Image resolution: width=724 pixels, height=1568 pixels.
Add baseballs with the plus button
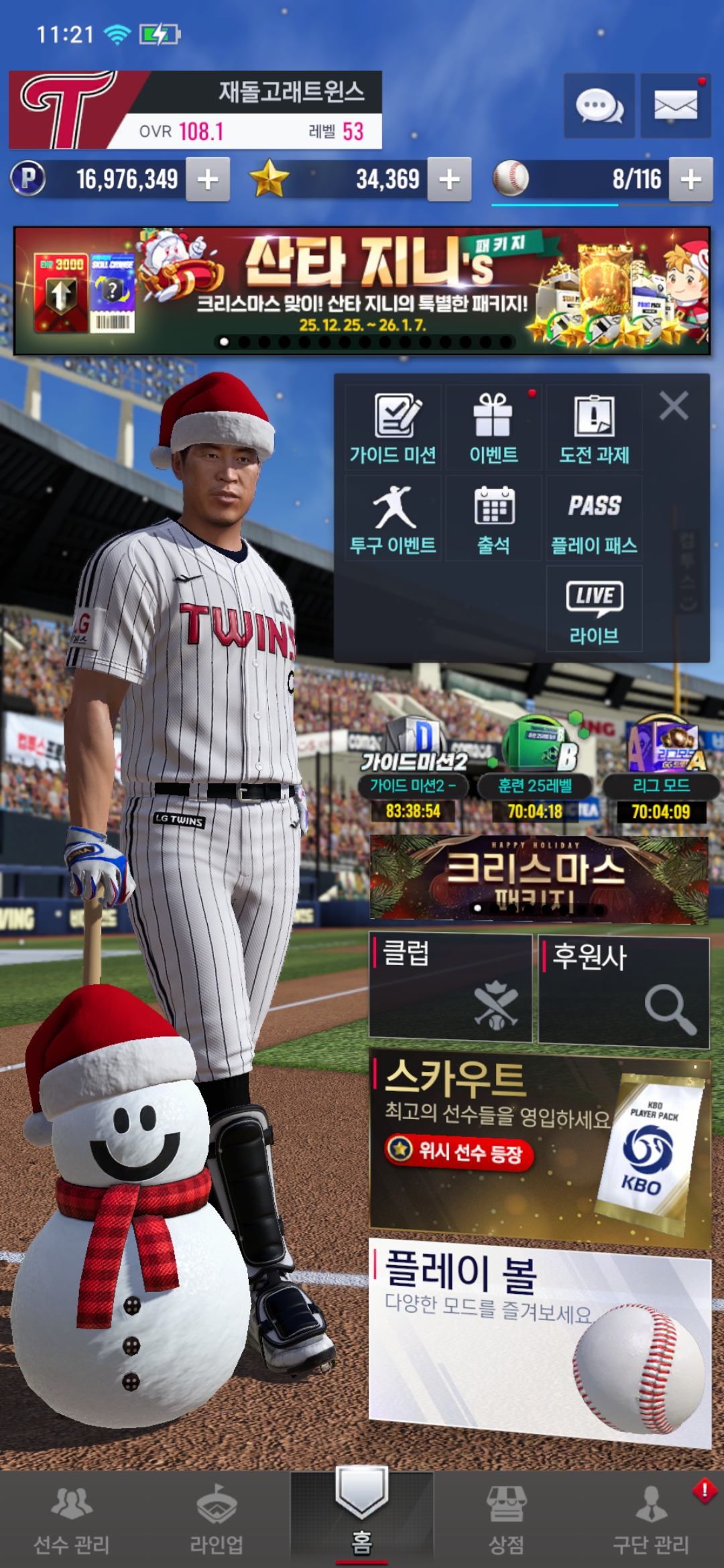[690, 180]
